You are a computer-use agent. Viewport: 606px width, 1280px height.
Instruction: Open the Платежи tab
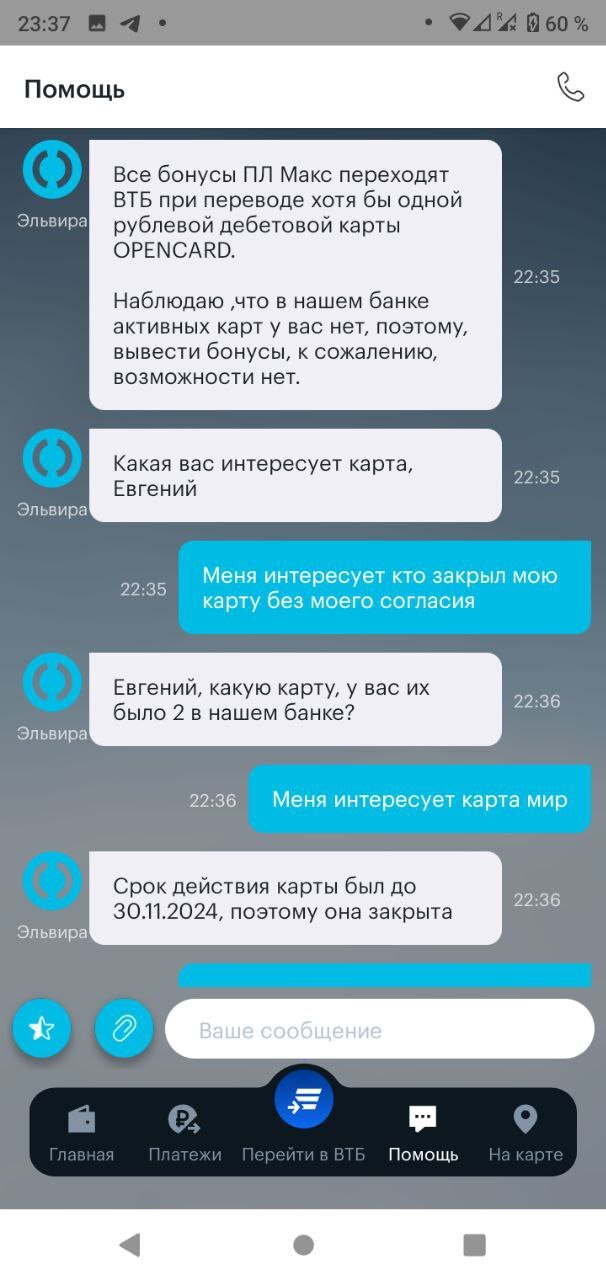coord(185,1134)
